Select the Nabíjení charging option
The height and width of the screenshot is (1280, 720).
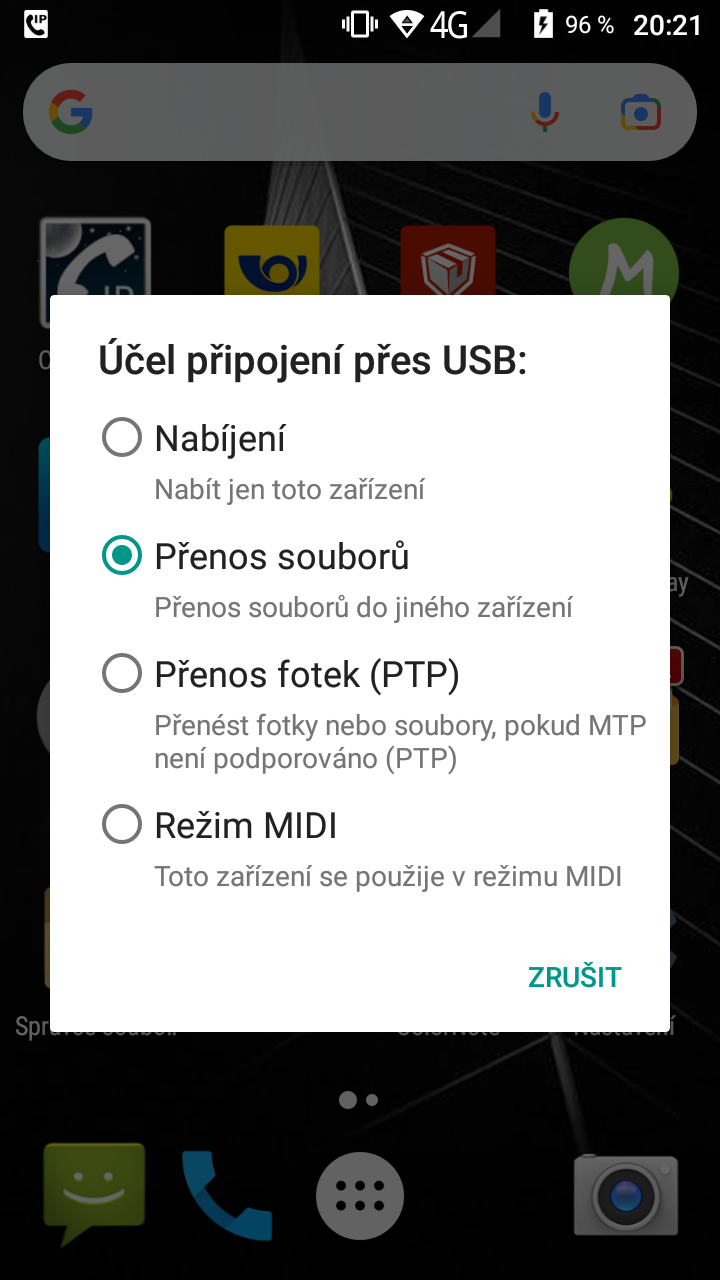point(122,438)
